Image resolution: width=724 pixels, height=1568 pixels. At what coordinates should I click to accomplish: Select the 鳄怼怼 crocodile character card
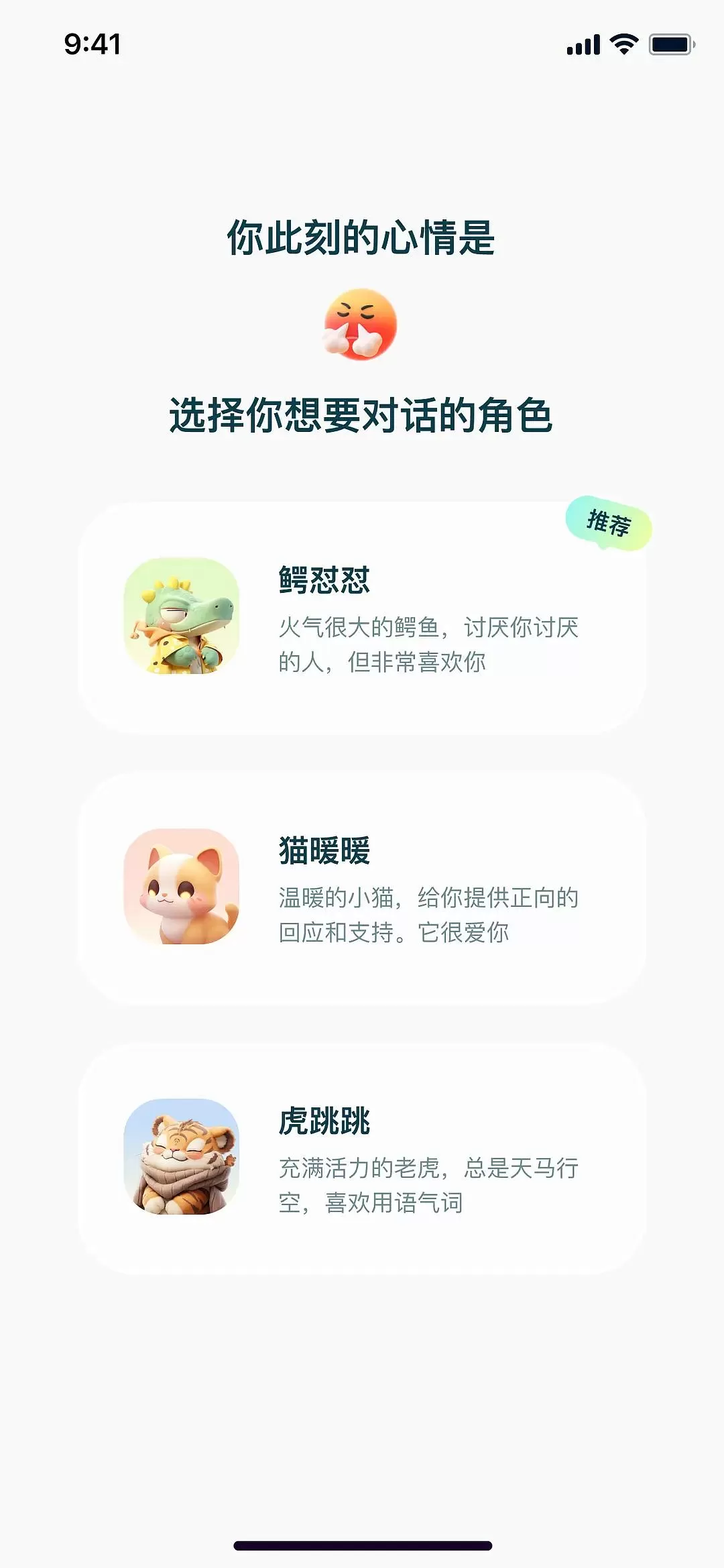(362, 618)
